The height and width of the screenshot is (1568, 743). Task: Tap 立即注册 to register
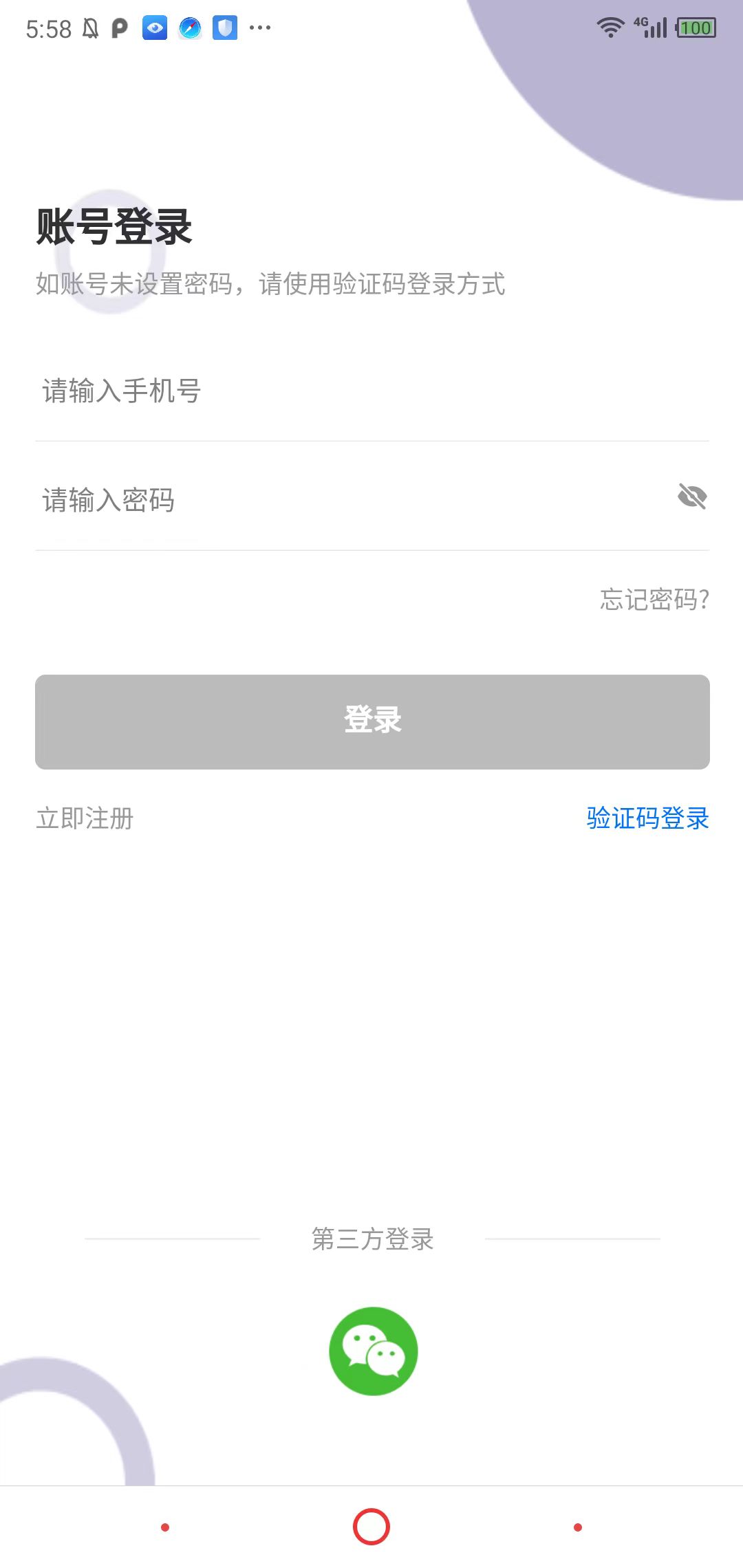click(85, 818)
